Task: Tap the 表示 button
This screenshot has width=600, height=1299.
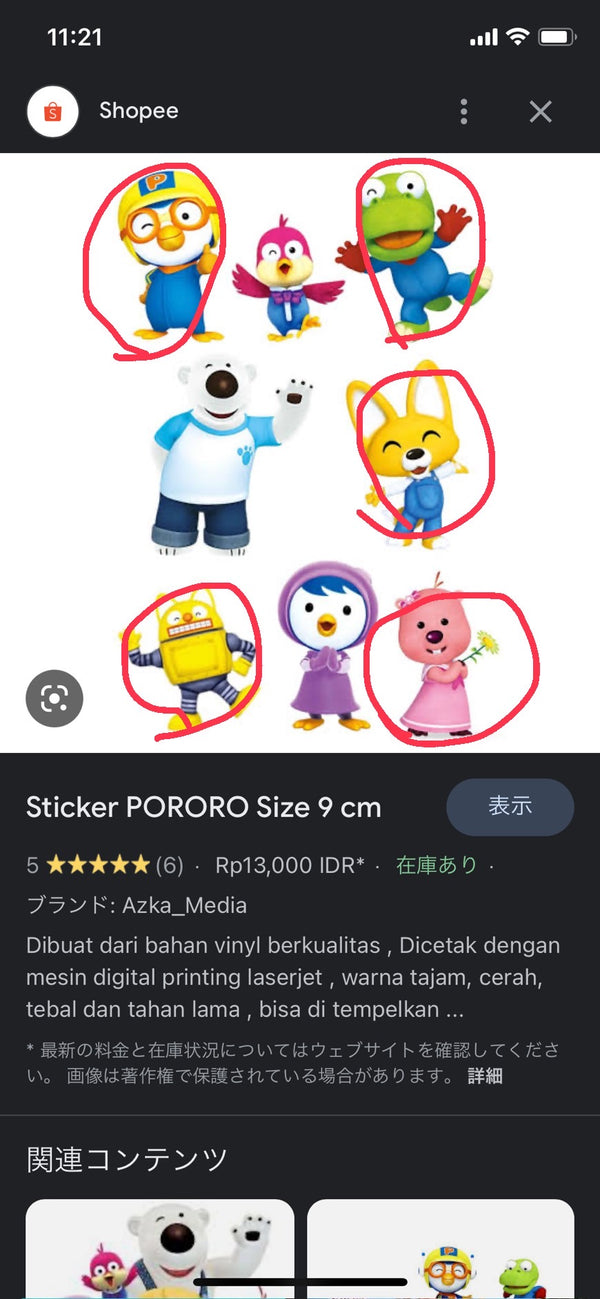Action: coord(510,807)
